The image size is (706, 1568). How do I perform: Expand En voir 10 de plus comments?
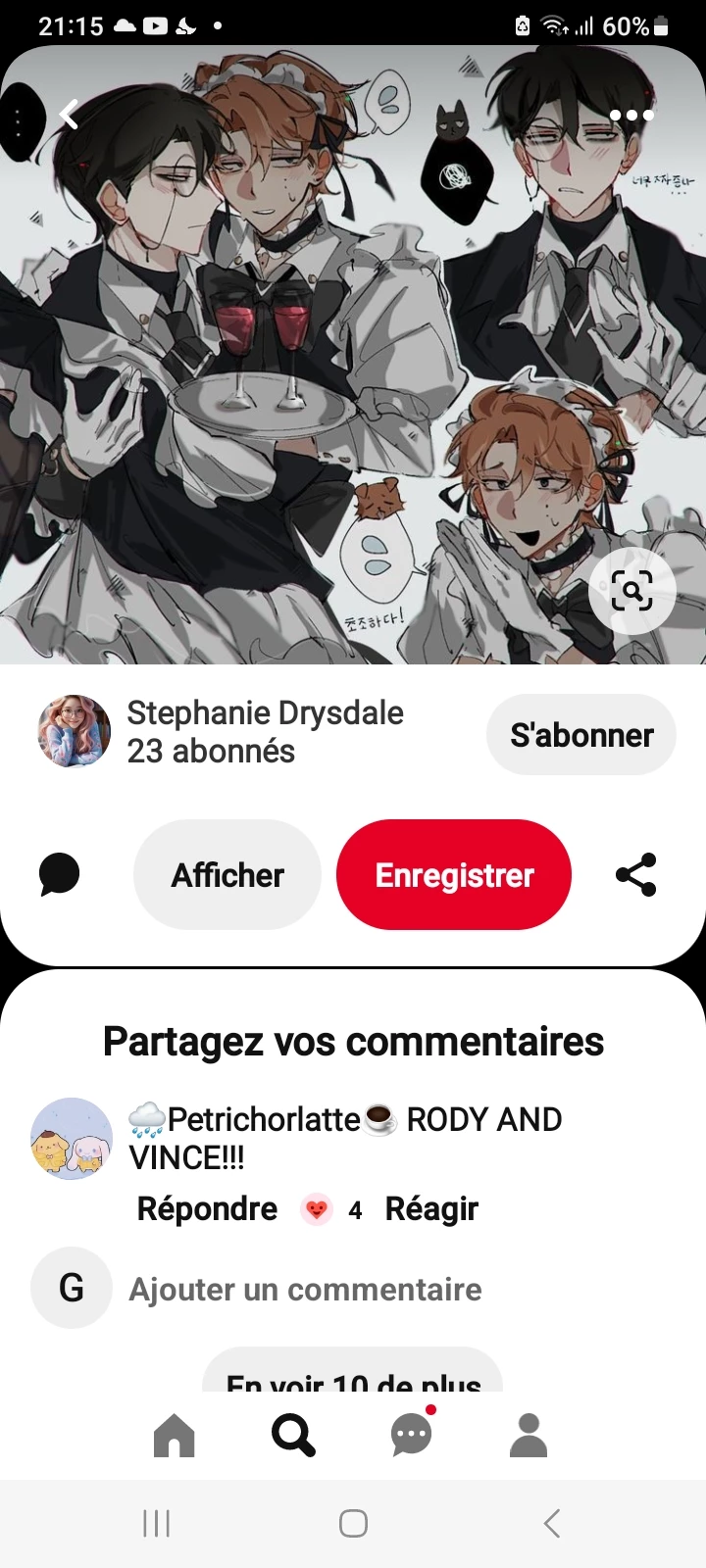pyautogui.click(x=353, y=1376)
